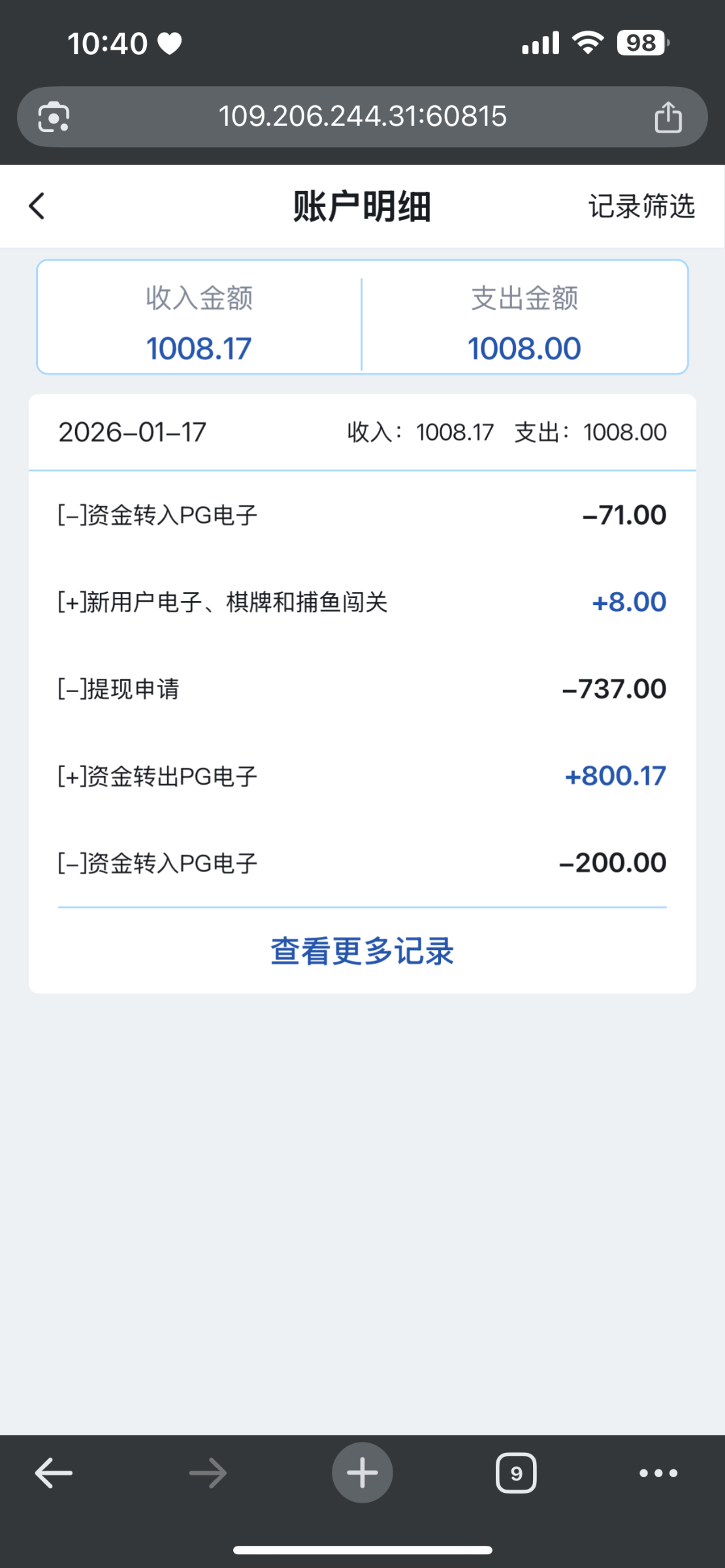Tap the URL field showing 109.206.244.31:60815
Image resolution: width=725 pixels, height=1568 pixels.
click(x=362, y=116)
